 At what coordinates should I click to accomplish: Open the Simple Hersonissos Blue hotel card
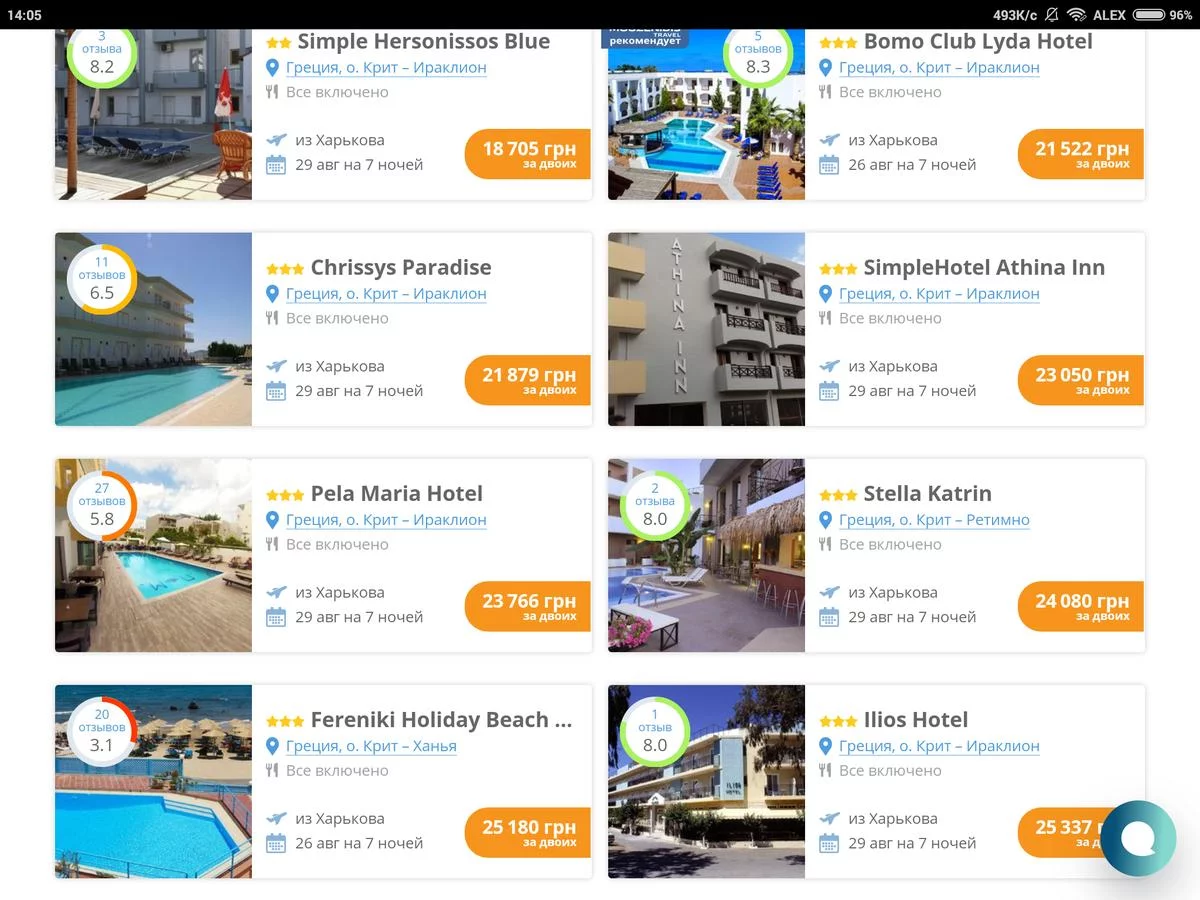423,42
